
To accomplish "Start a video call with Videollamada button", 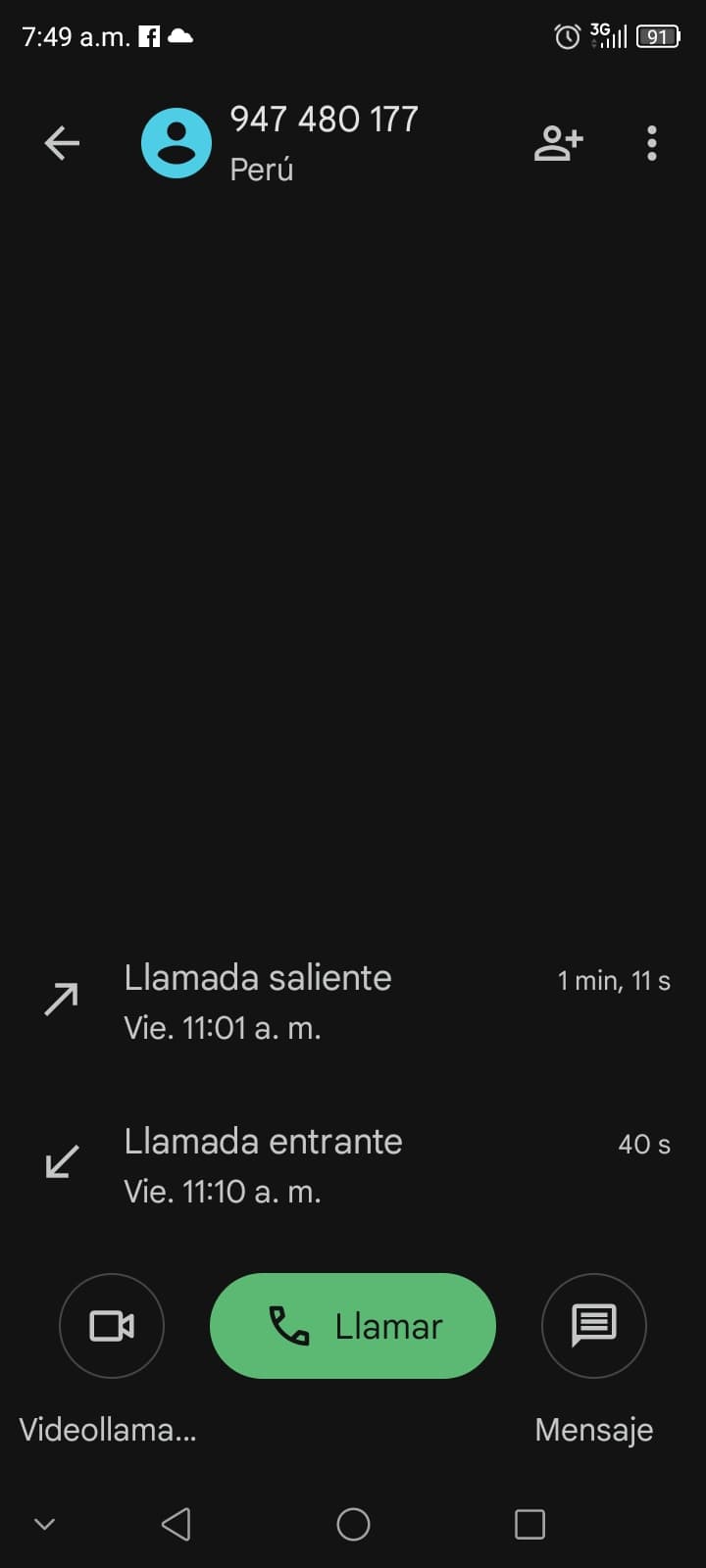I will coord(112,1326).
